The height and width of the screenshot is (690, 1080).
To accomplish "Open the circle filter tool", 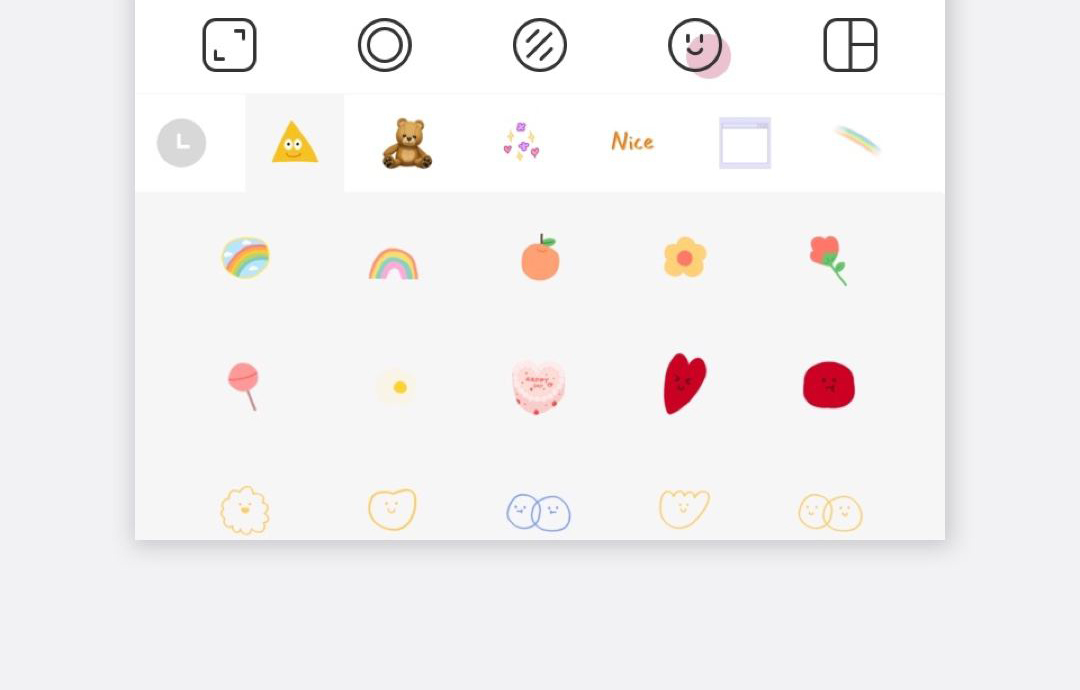I will click(385, 45).
